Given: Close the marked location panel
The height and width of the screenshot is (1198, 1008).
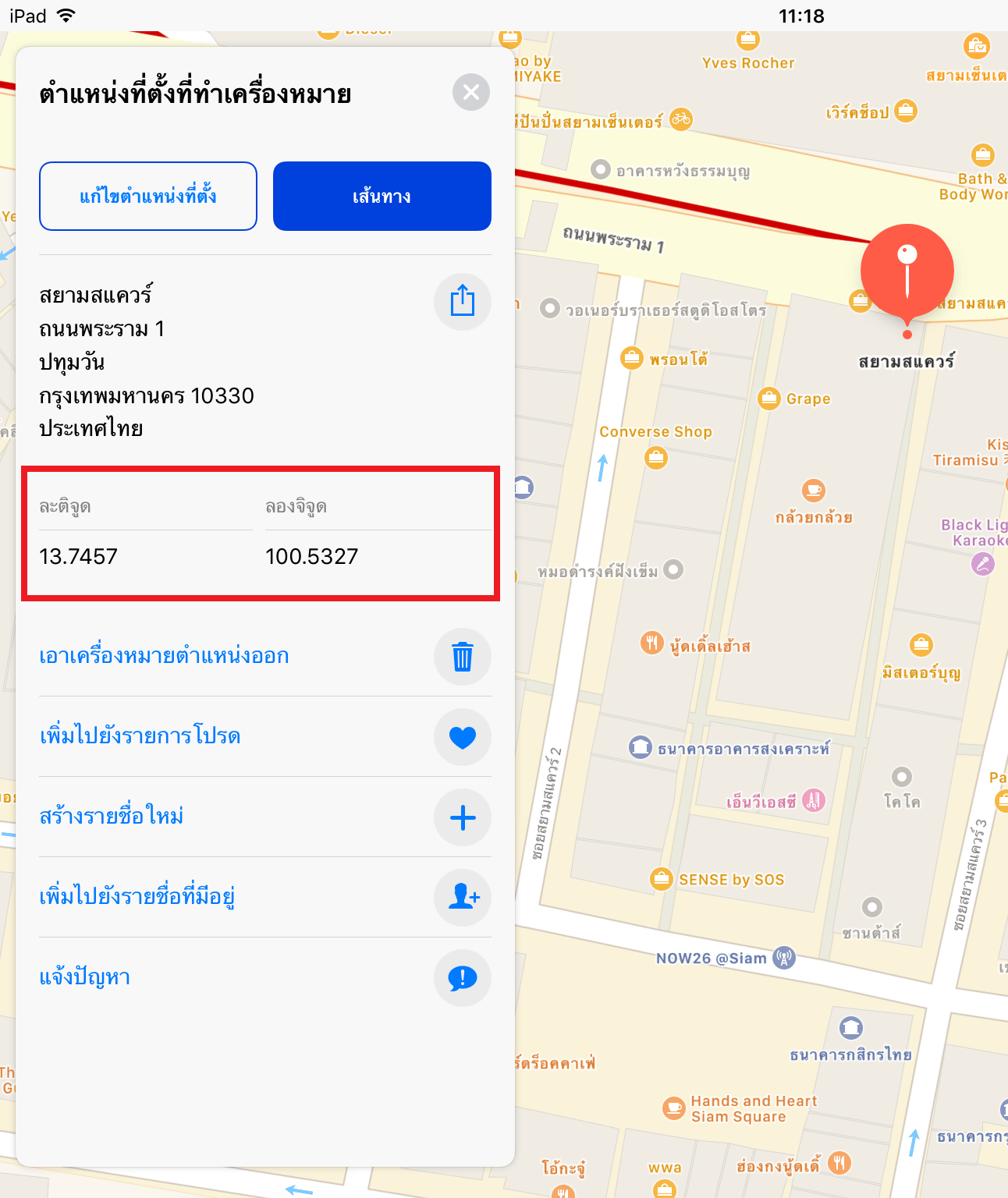Looking at the screenshot, I should pyautogui.click(x=471, y=92).
